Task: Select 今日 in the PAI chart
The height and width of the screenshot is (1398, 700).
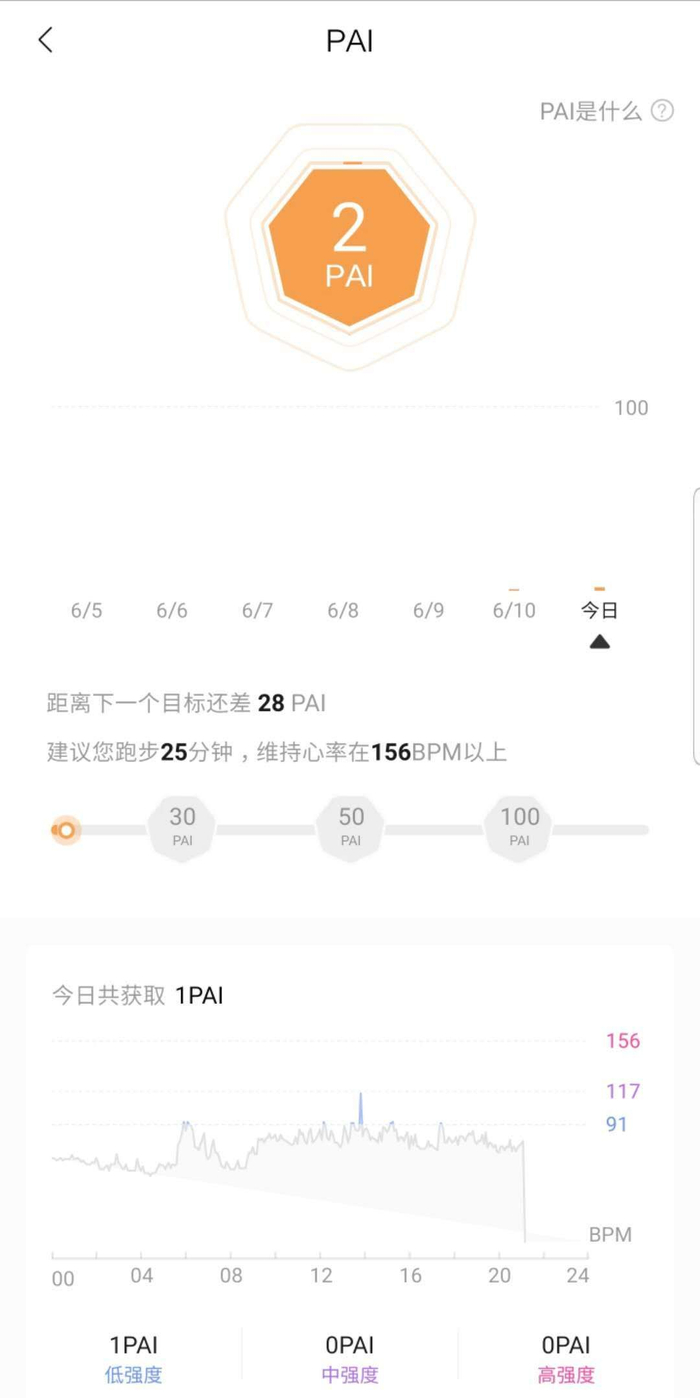Action: (x=599, y=610)
